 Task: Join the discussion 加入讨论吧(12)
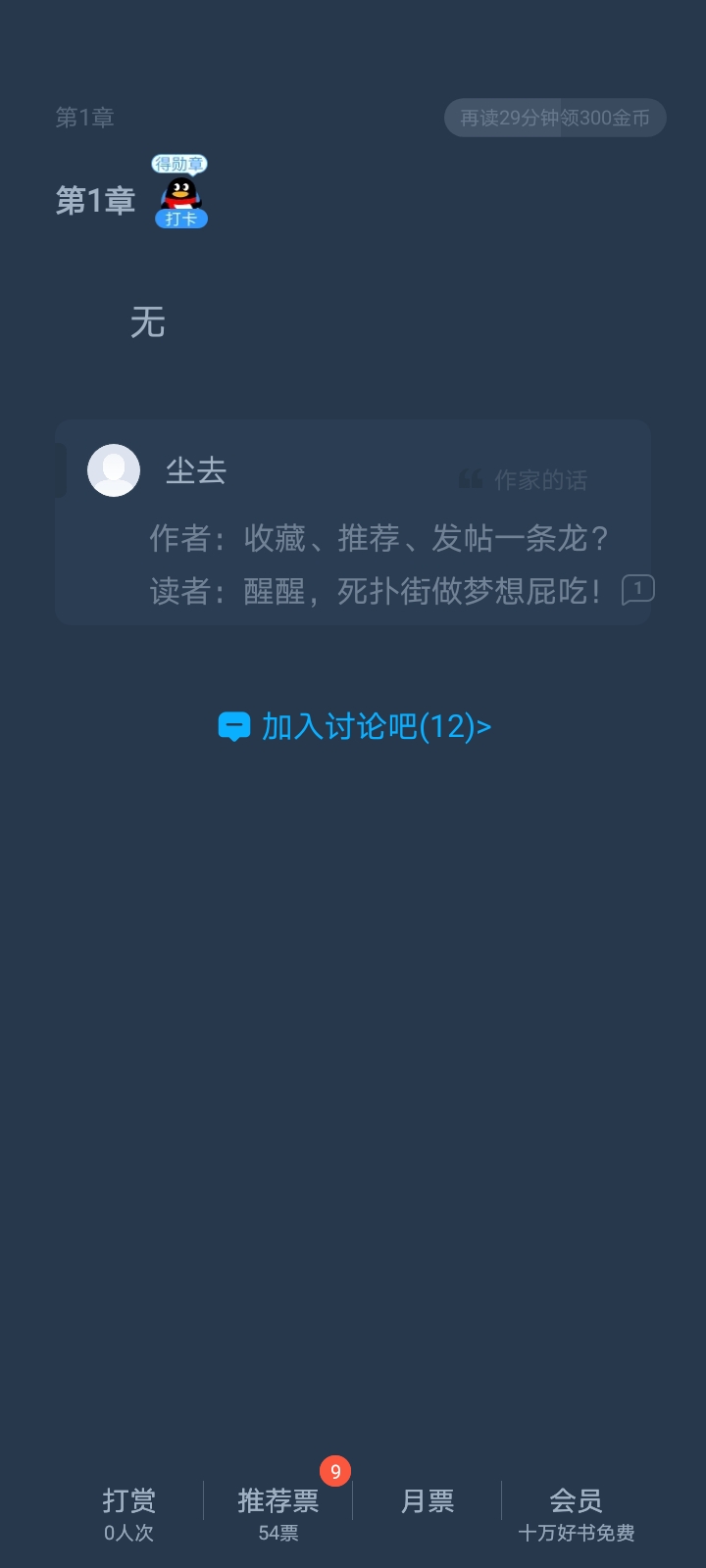tap(354, 726)
